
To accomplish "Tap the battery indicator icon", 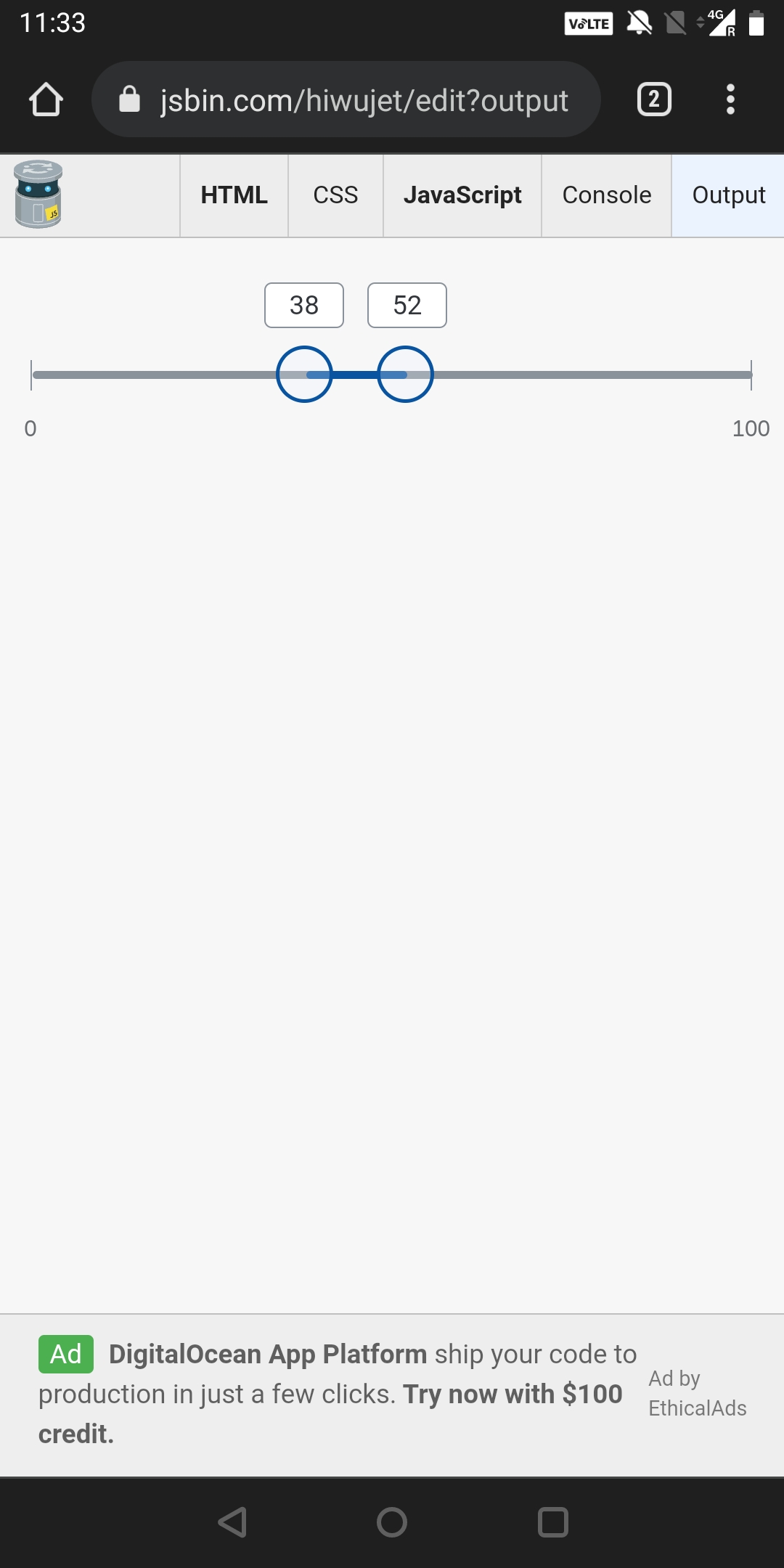I will click(x=756, y=23).
